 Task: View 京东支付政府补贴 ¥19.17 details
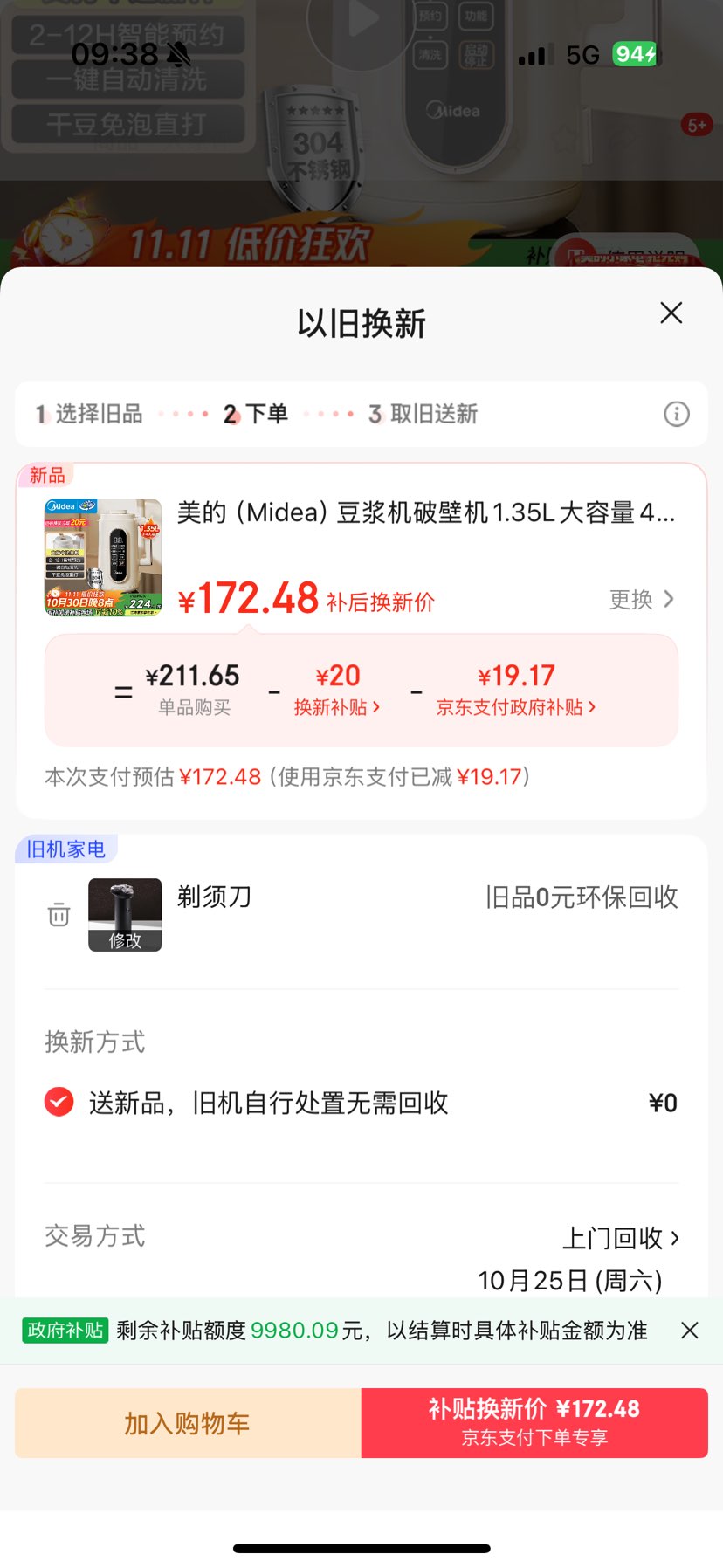[x=517, y=691]
